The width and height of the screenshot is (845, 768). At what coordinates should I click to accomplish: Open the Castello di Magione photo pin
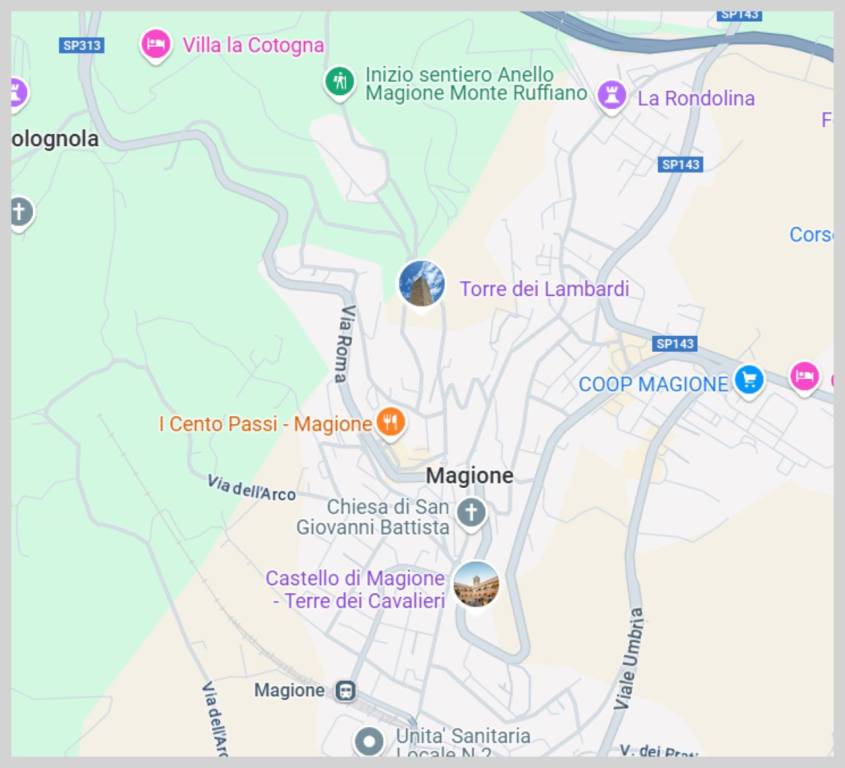[x=476, y=584]
